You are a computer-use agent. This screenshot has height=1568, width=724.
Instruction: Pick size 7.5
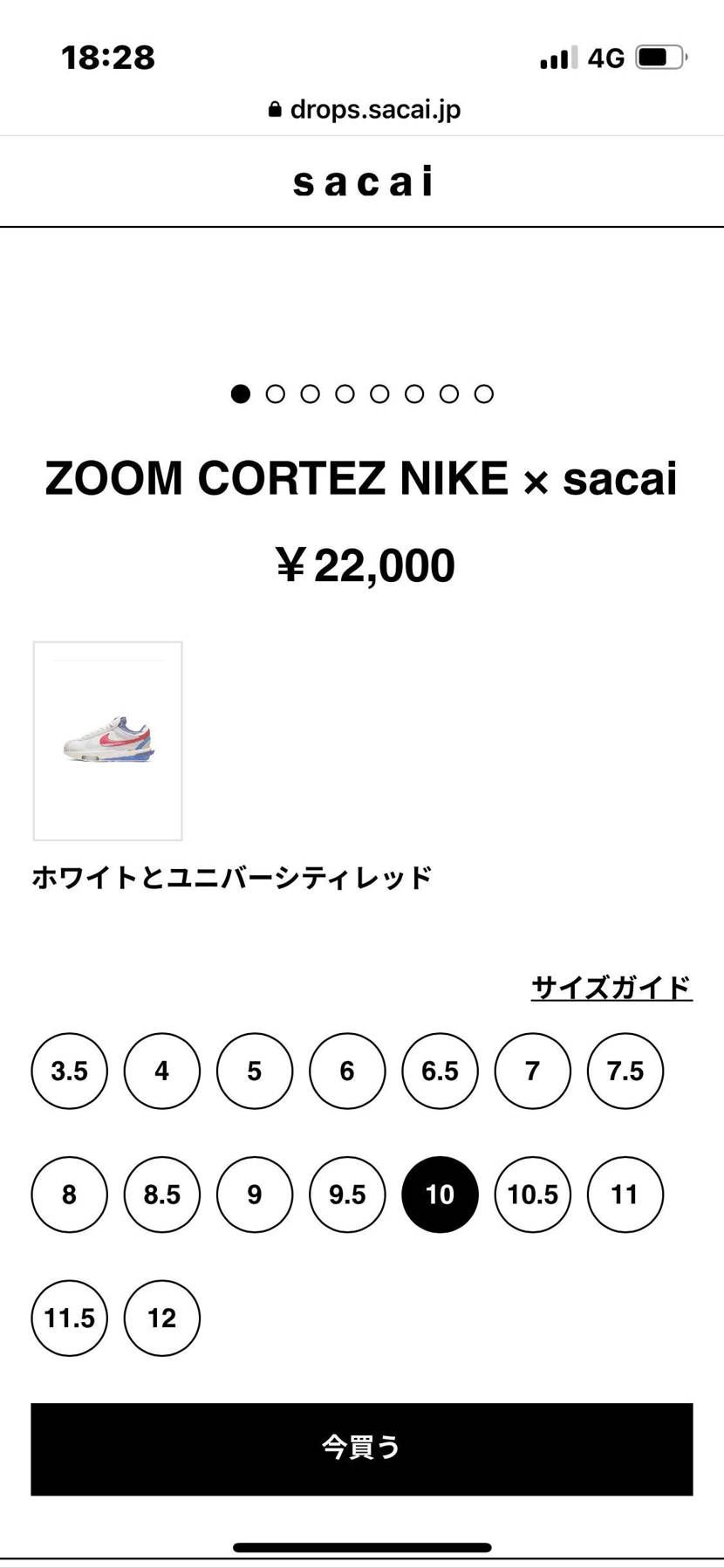click(625, 1071)
